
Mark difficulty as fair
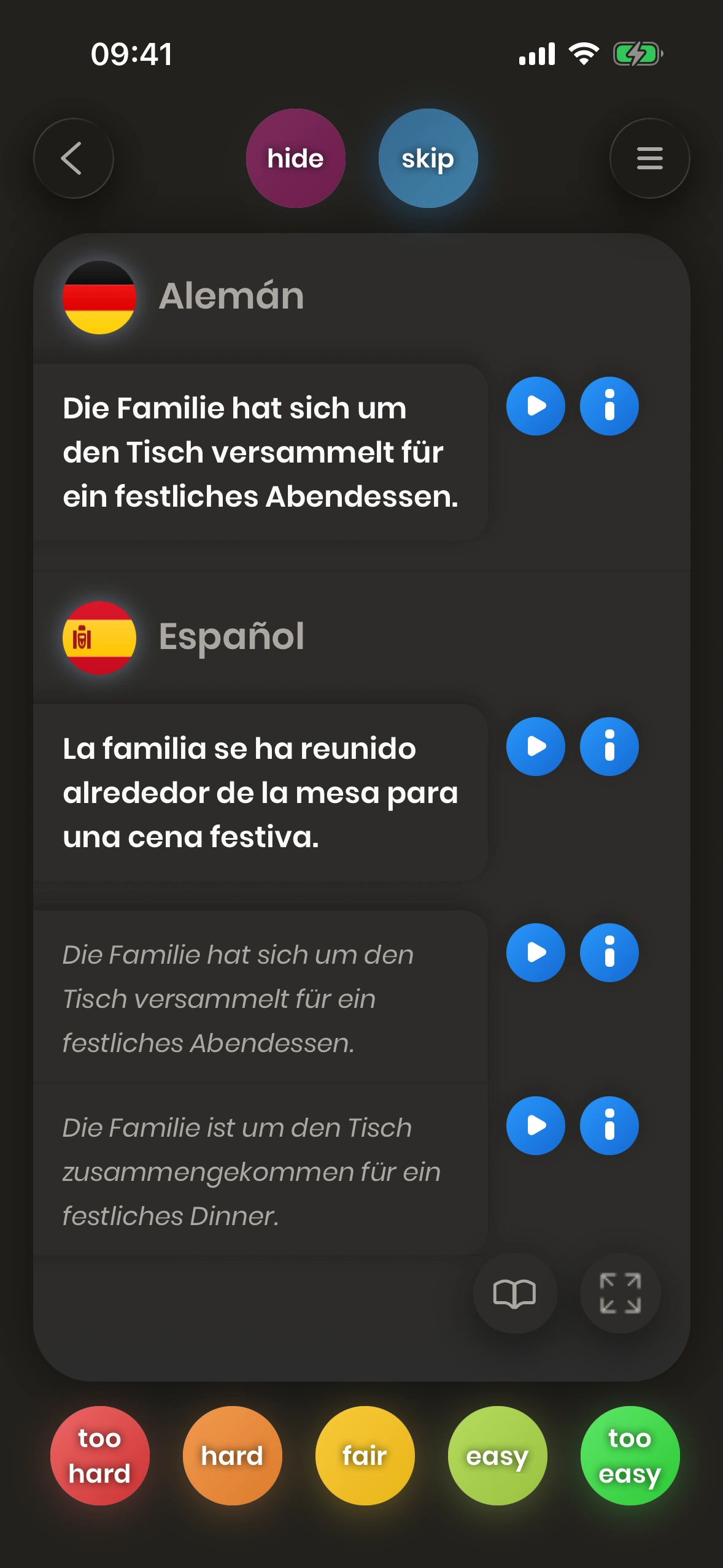pyautogui.click(x=365, y=1455)
